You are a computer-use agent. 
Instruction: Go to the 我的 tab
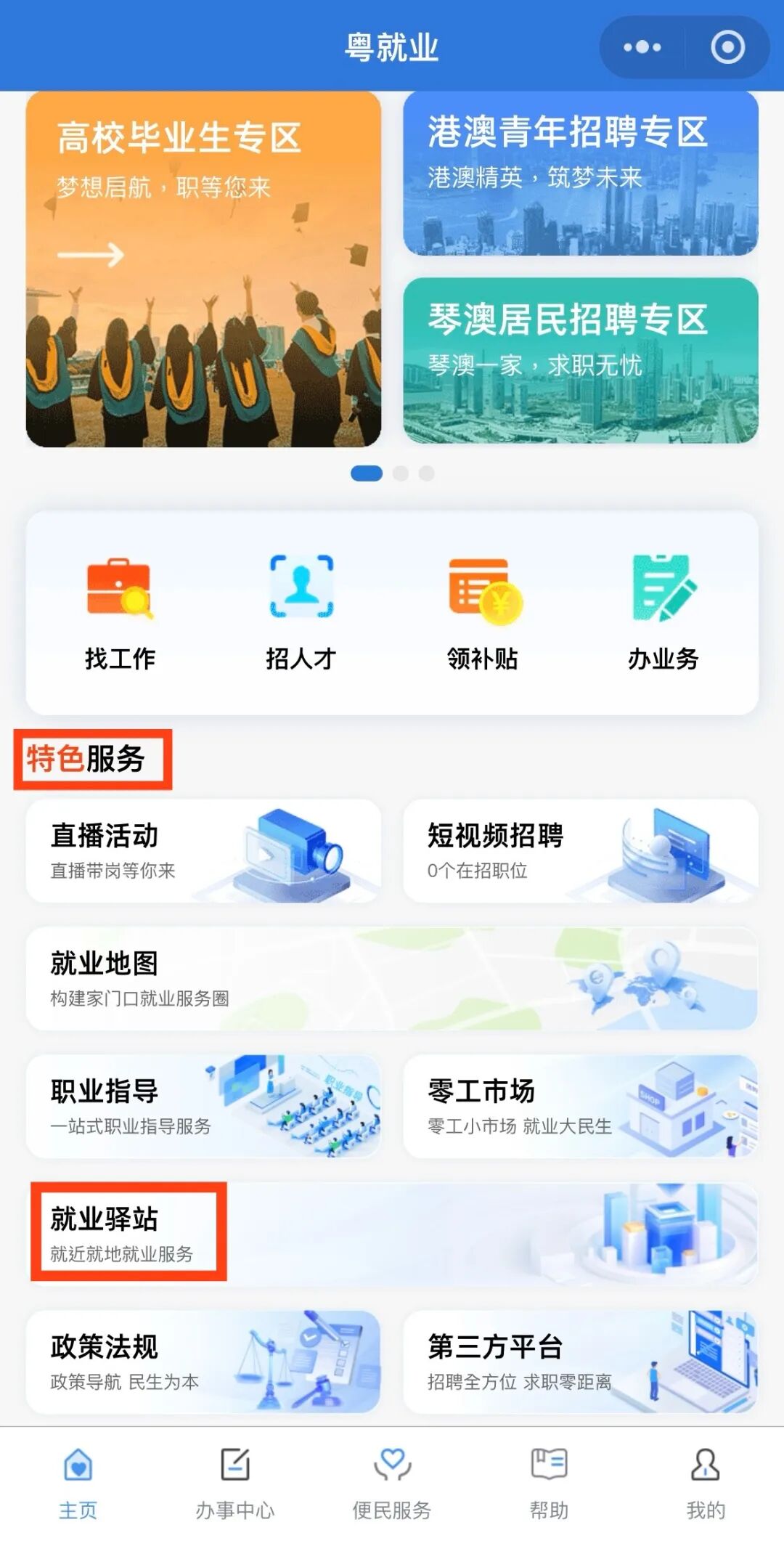[x=706, y=1483]
